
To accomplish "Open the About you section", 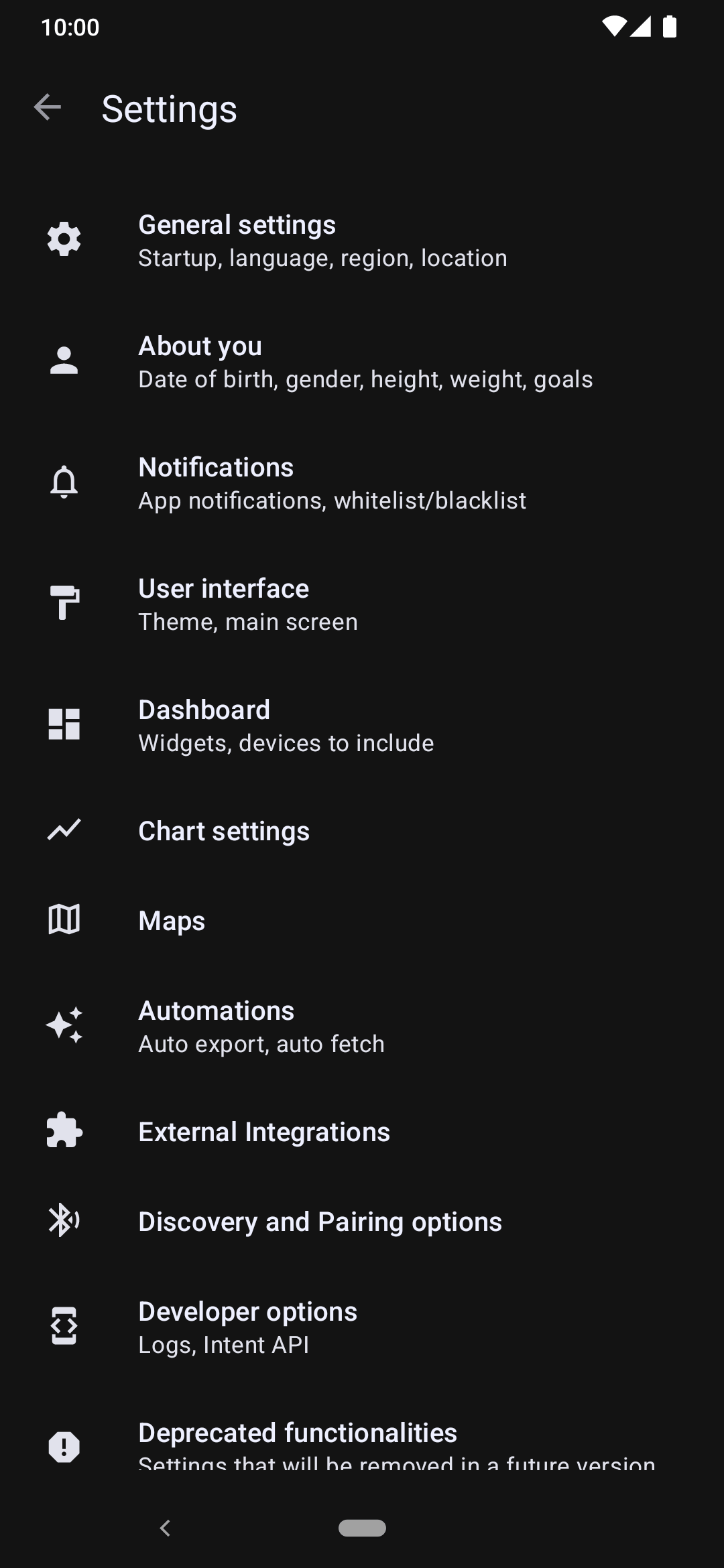I will (362, 362).
